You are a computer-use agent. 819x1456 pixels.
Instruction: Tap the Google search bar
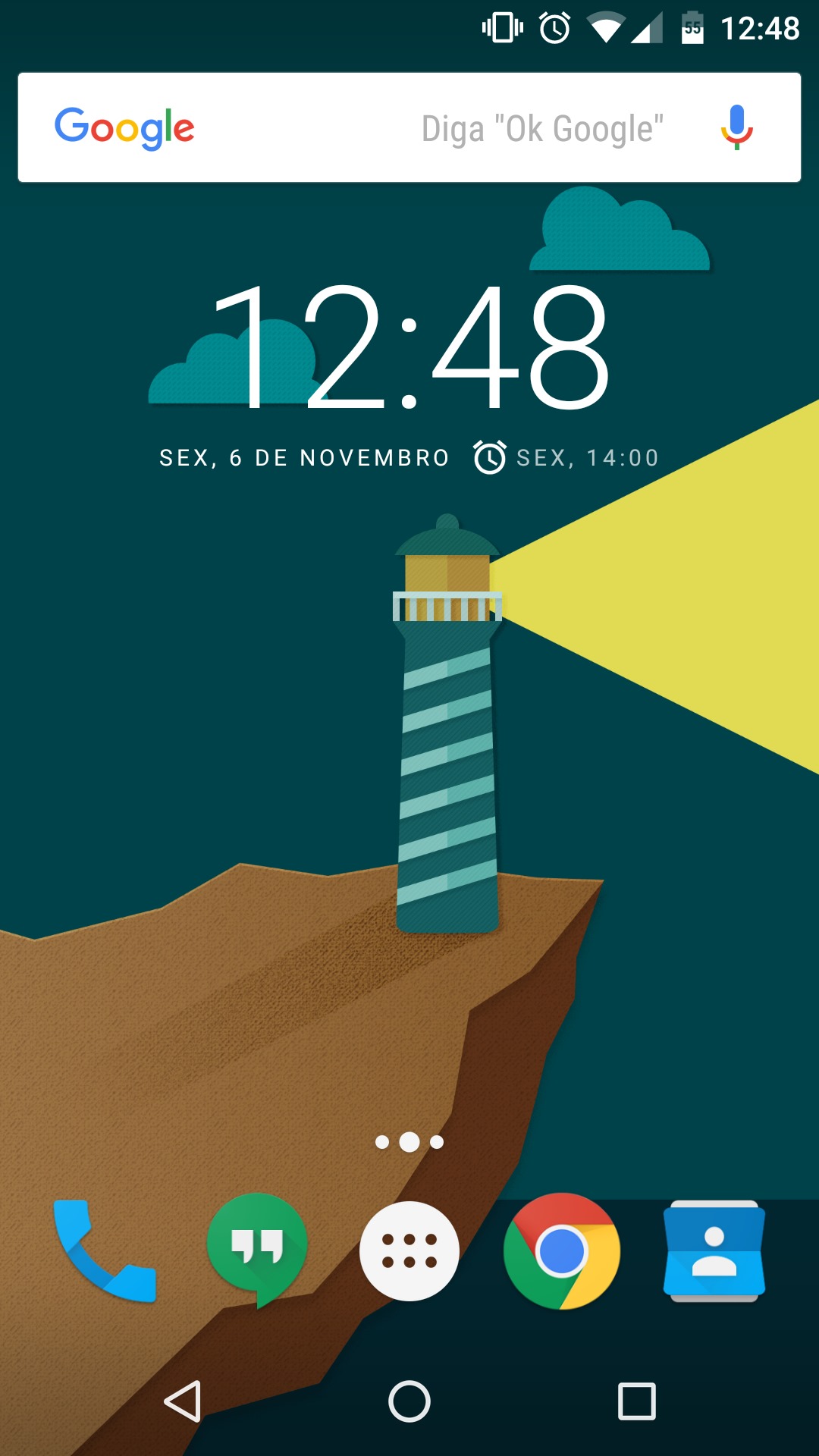coord(409,127)
